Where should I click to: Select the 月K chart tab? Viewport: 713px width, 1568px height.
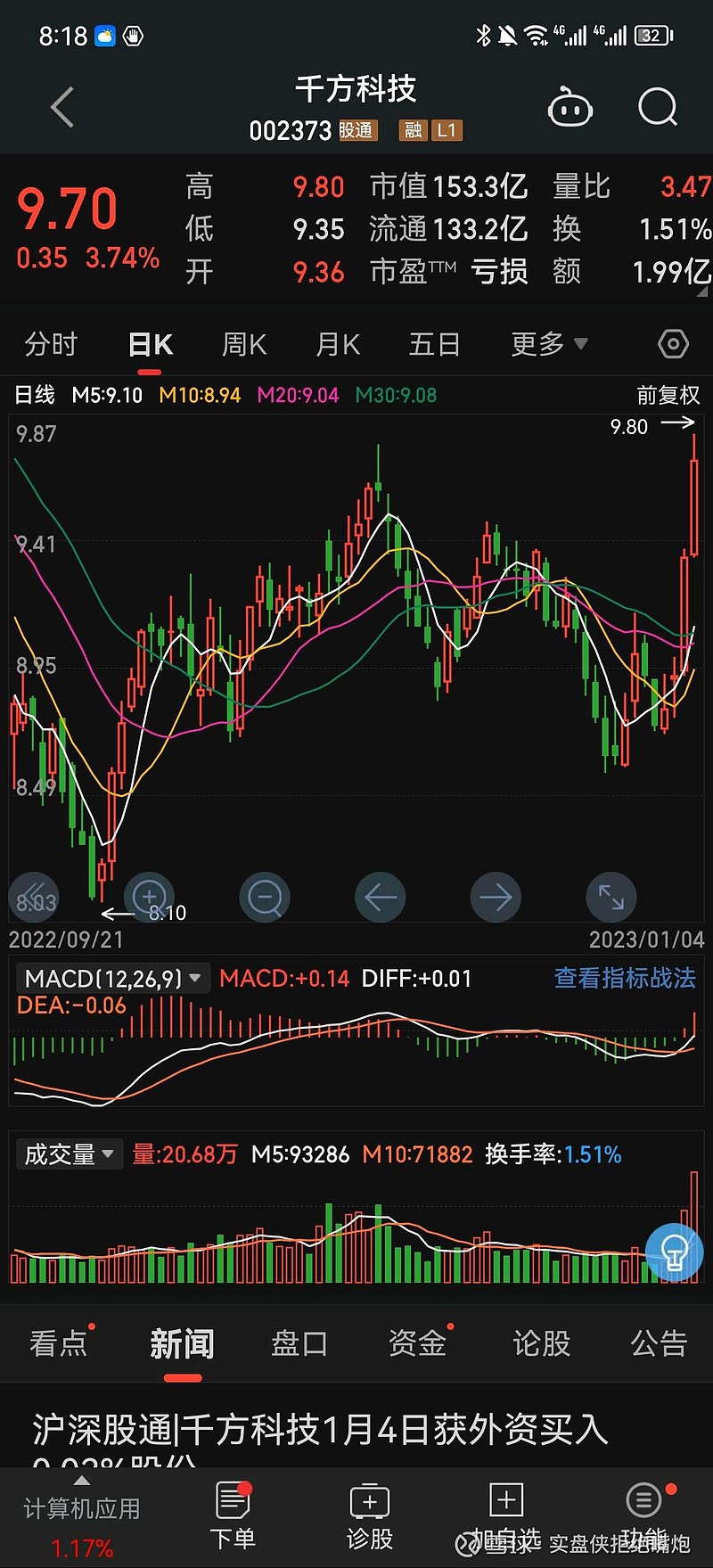(x=338, y=344)
